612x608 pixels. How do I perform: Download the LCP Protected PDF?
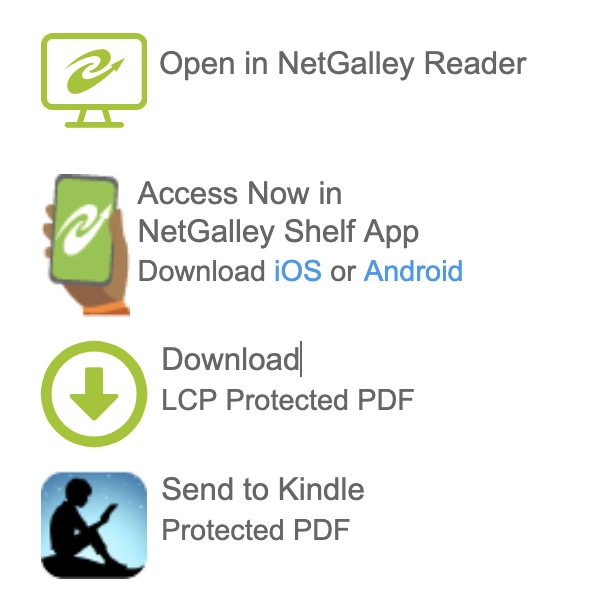231,360
